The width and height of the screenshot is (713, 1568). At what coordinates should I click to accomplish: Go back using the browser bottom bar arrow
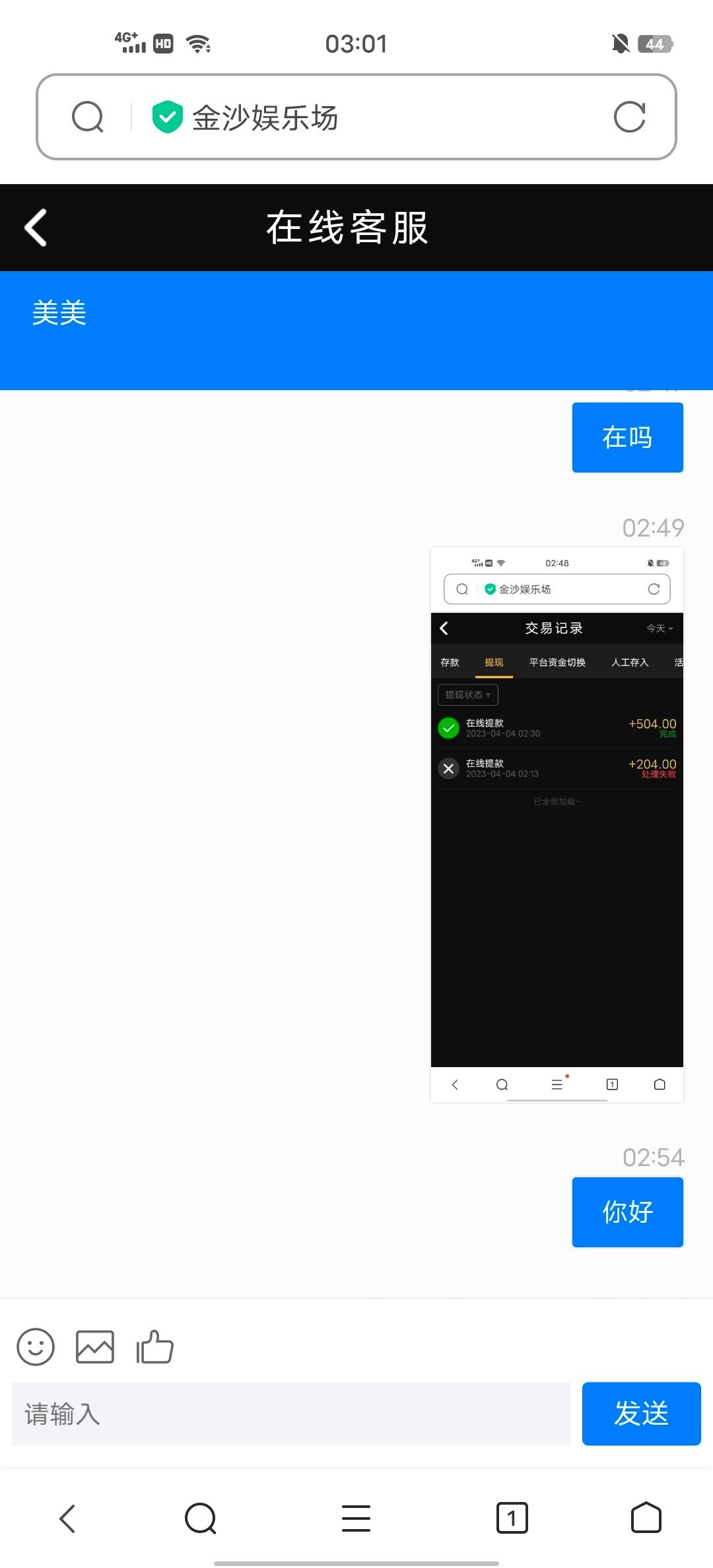click(x=67, y=1519)
